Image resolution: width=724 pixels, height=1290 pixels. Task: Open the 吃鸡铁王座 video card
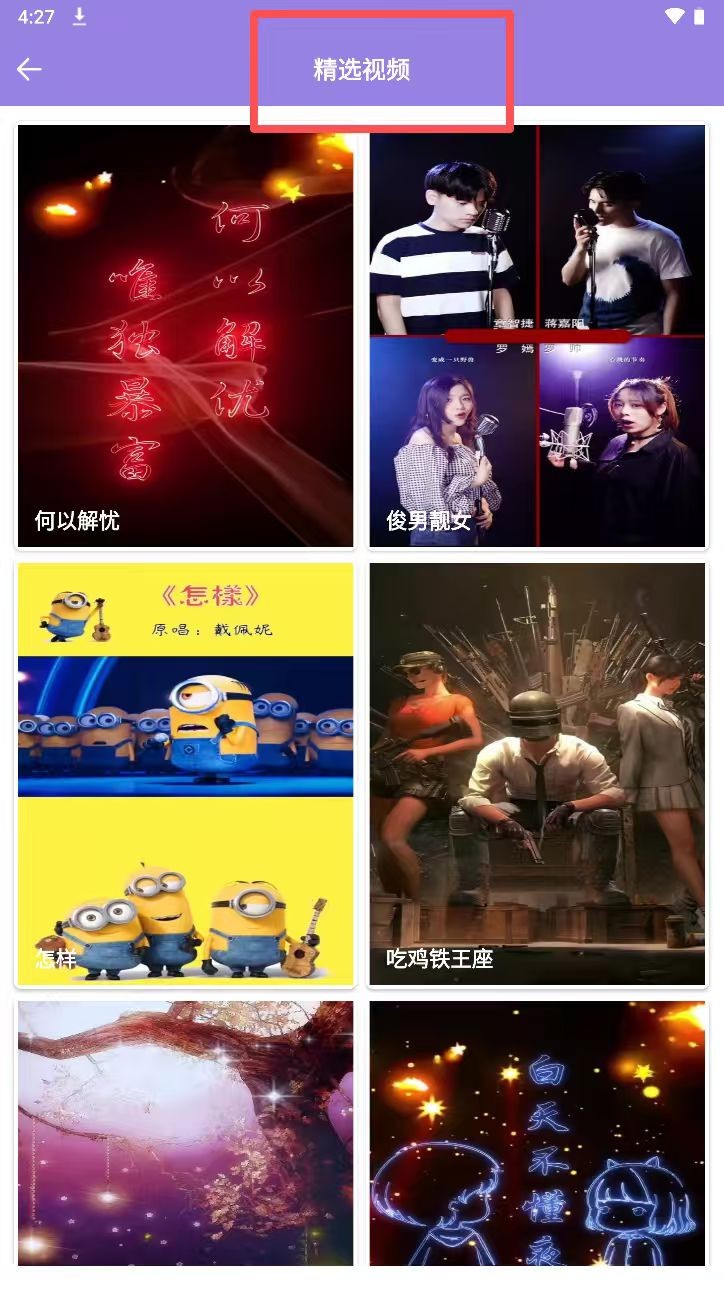tap(538, 774)
